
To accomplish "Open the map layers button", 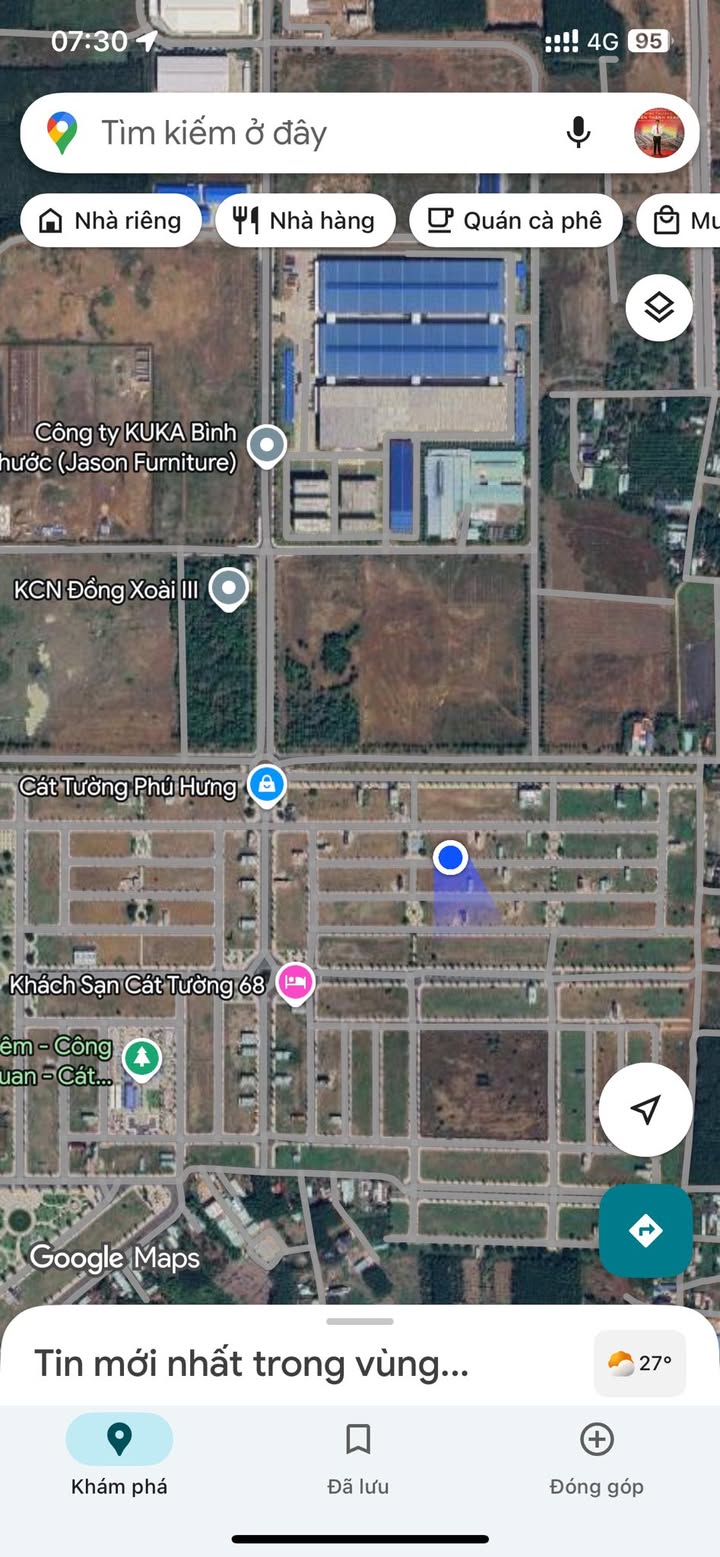I will coord(659,308).
